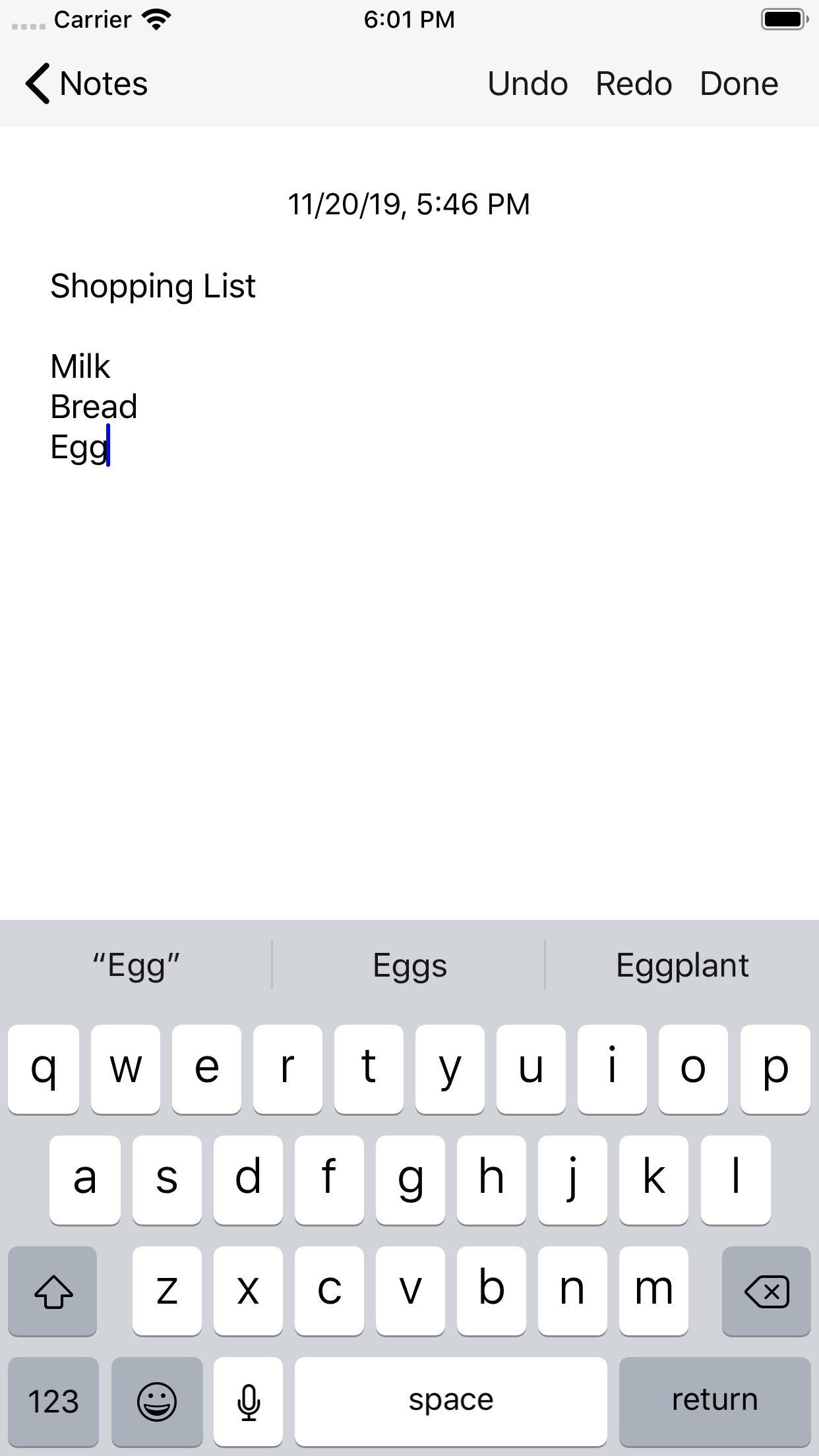Viewport: 819px width, 1456px height.
Task: Toggle the shift key for uppercase
Action: click(53, 1290)
